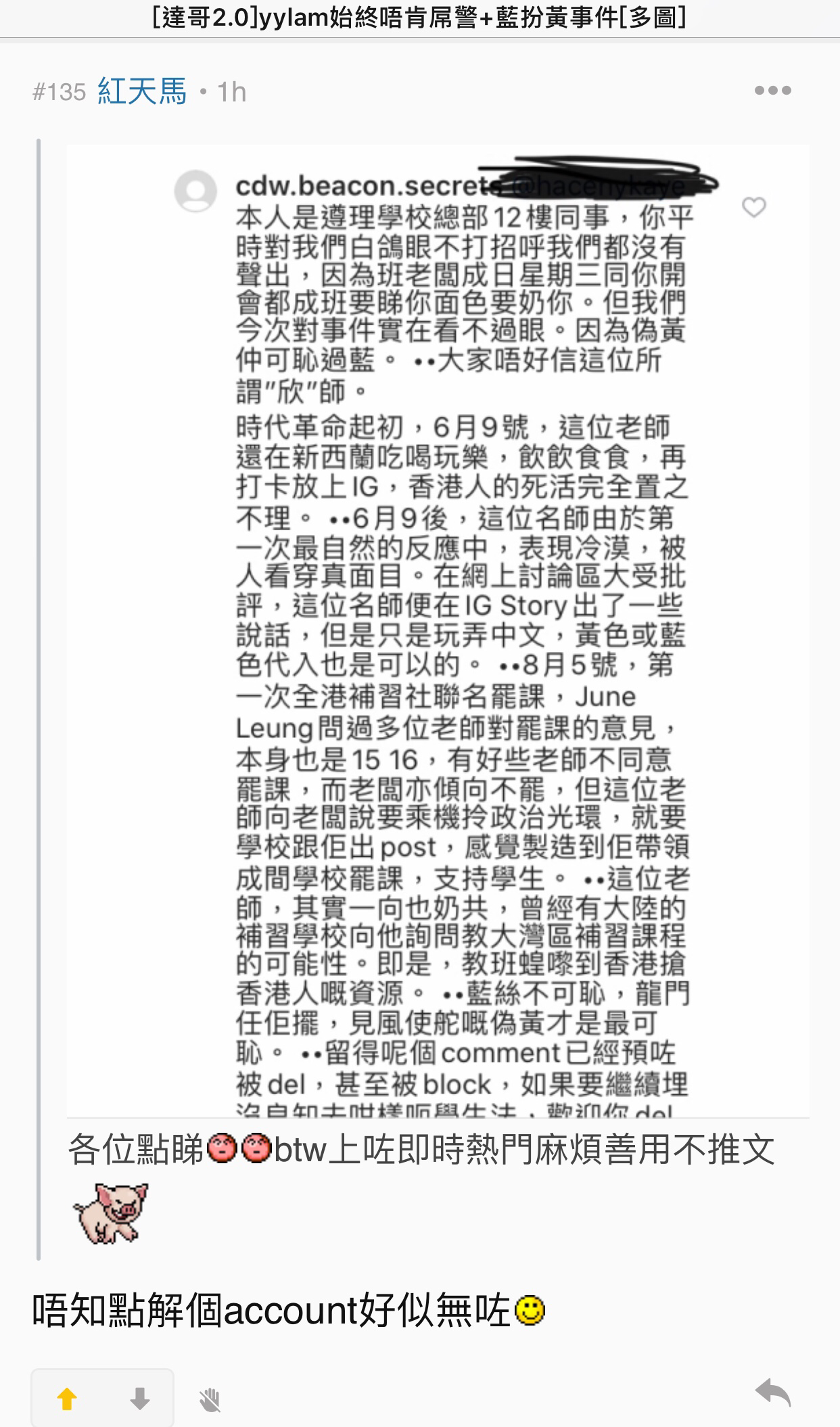Viewport: 840px width, 1427px height.
Task: Reply to this post with the arrow
Action: [773, 1393]
